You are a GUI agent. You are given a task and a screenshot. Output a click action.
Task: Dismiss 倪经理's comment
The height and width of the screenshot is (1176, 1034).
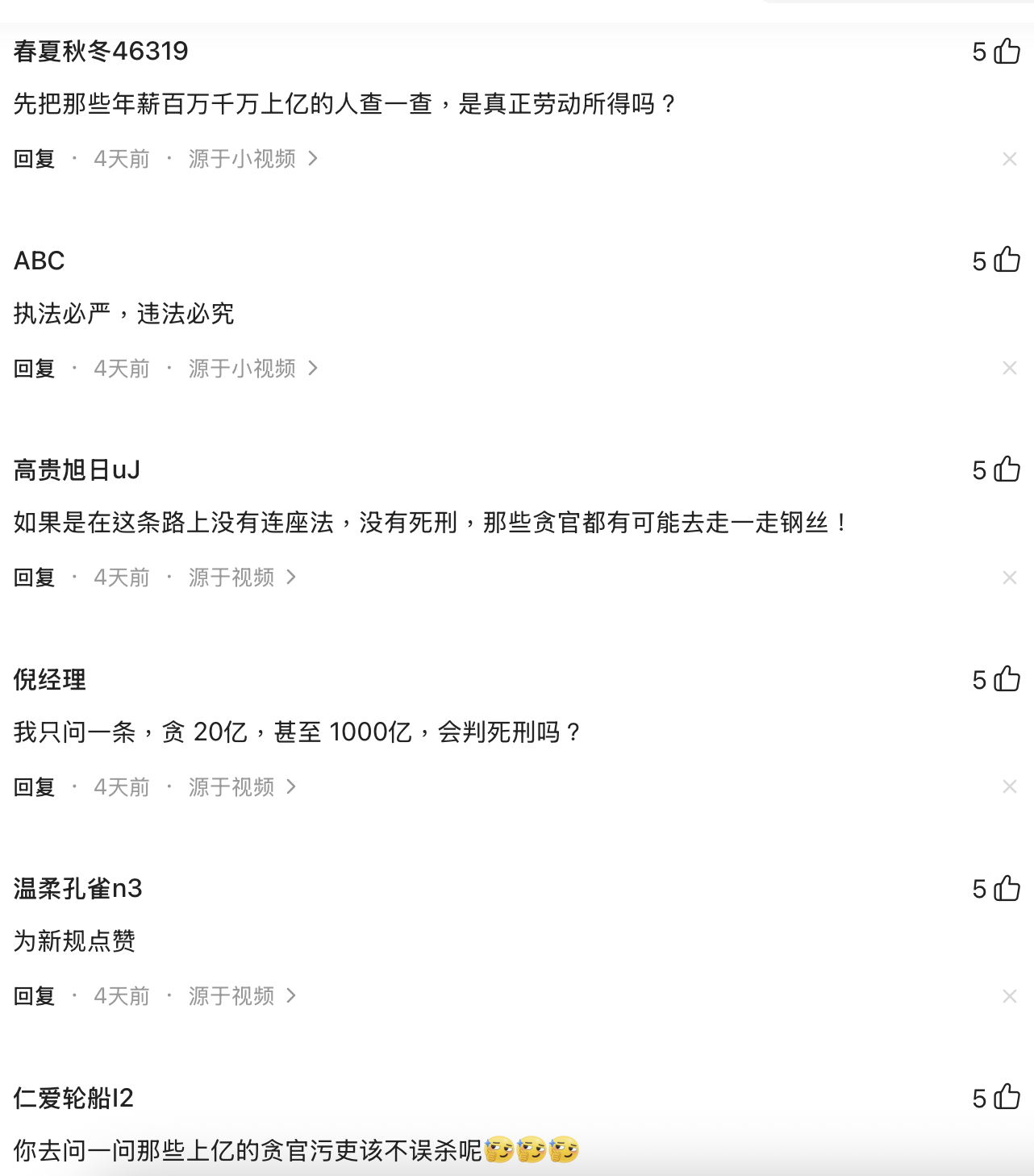click(1009, 786)
